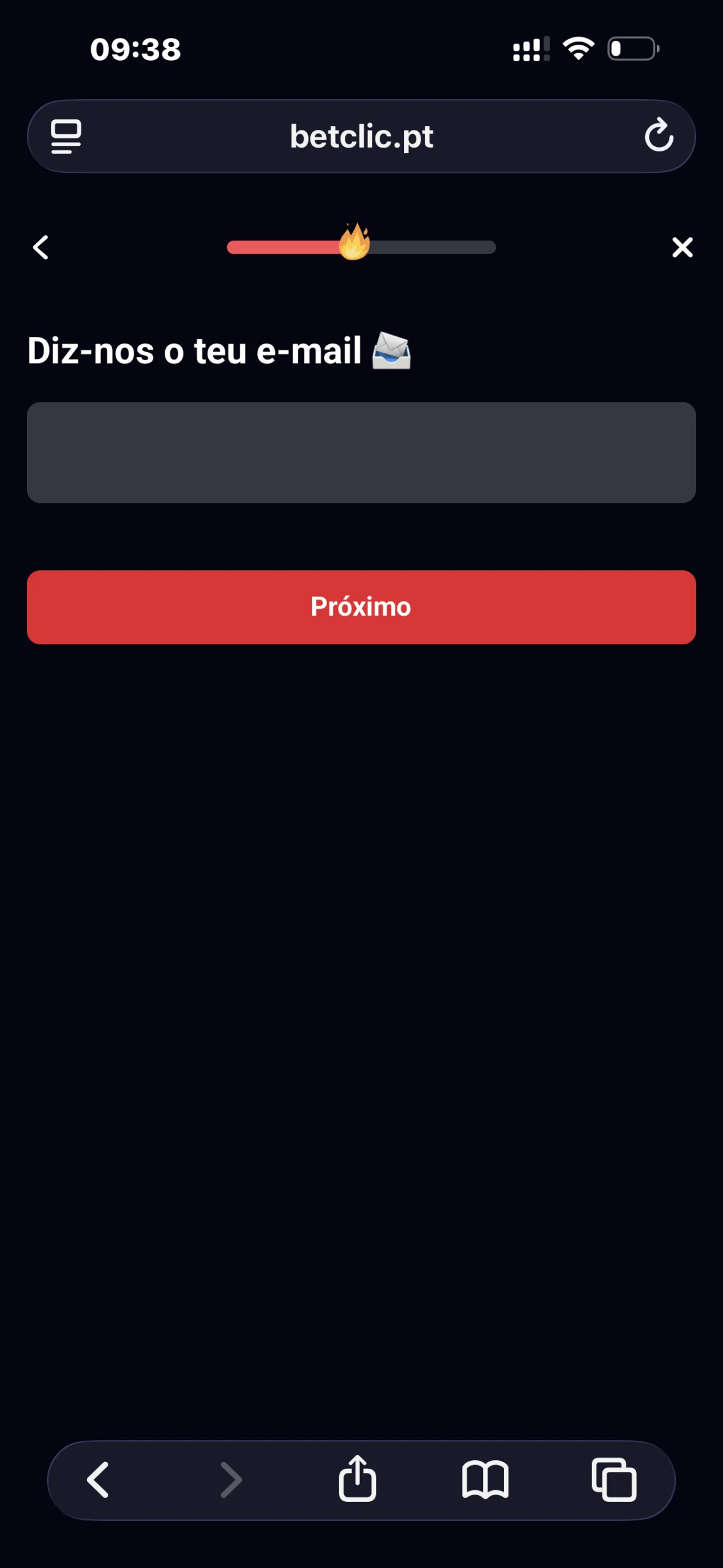The width and height of the screenshot is (723, 1568).
Task: Focus the e-mail input field
Action: (x=361, y=453)
